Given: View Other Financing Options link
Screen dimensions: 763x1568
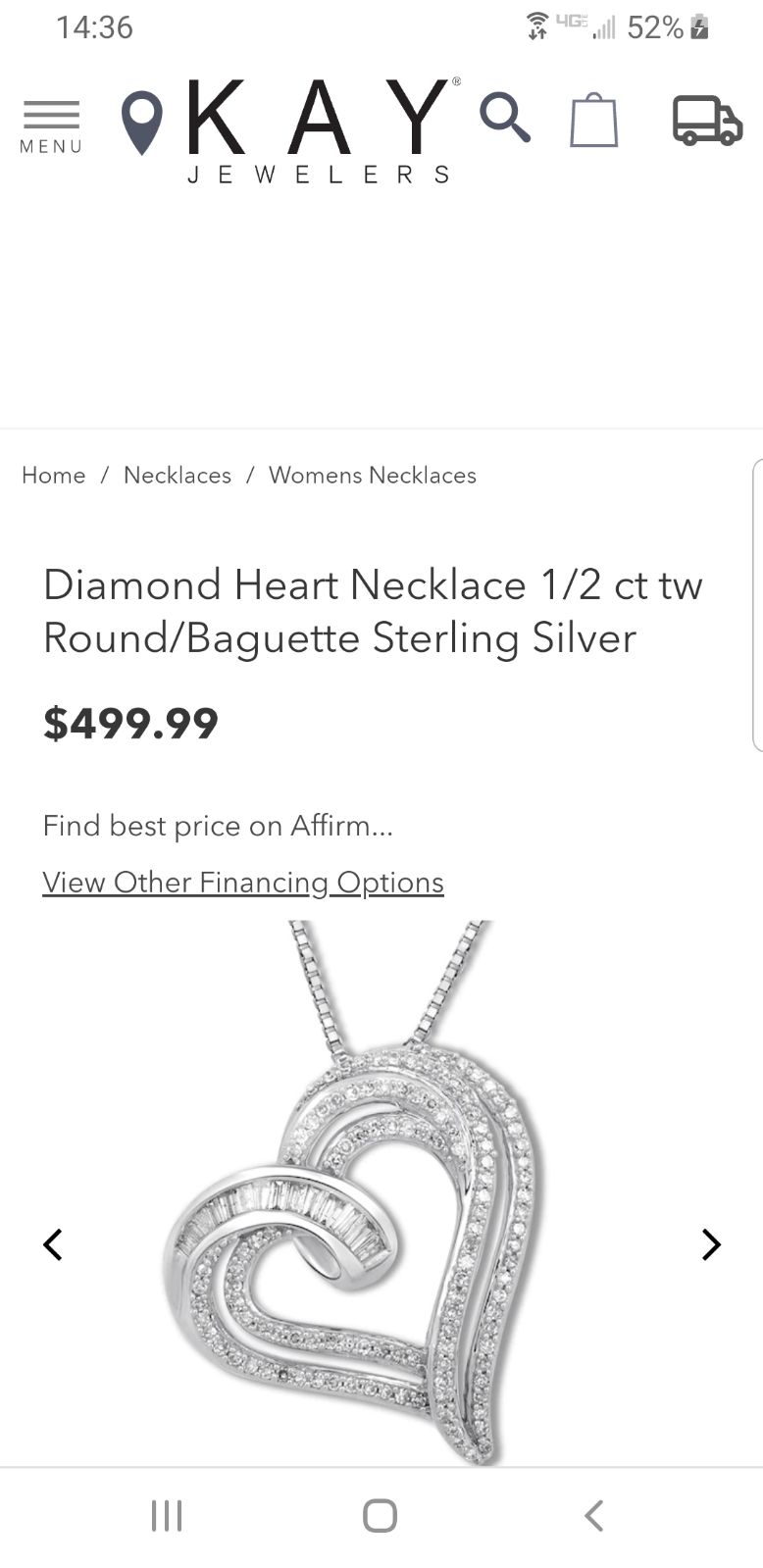Looking at the screenshot, I should point(243,883).
